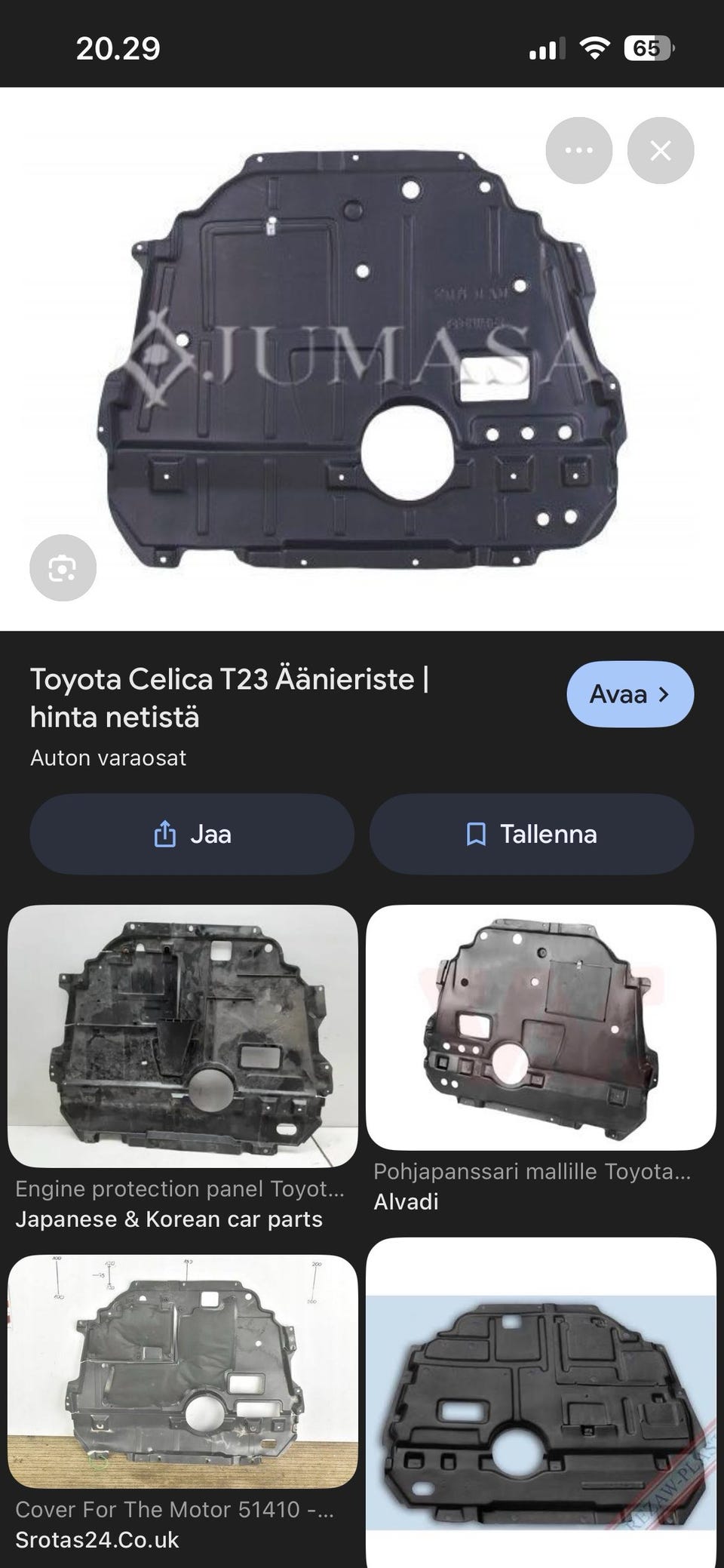Open the Toyota Celica T23 Äänieriste title link

tap(229, 697)
